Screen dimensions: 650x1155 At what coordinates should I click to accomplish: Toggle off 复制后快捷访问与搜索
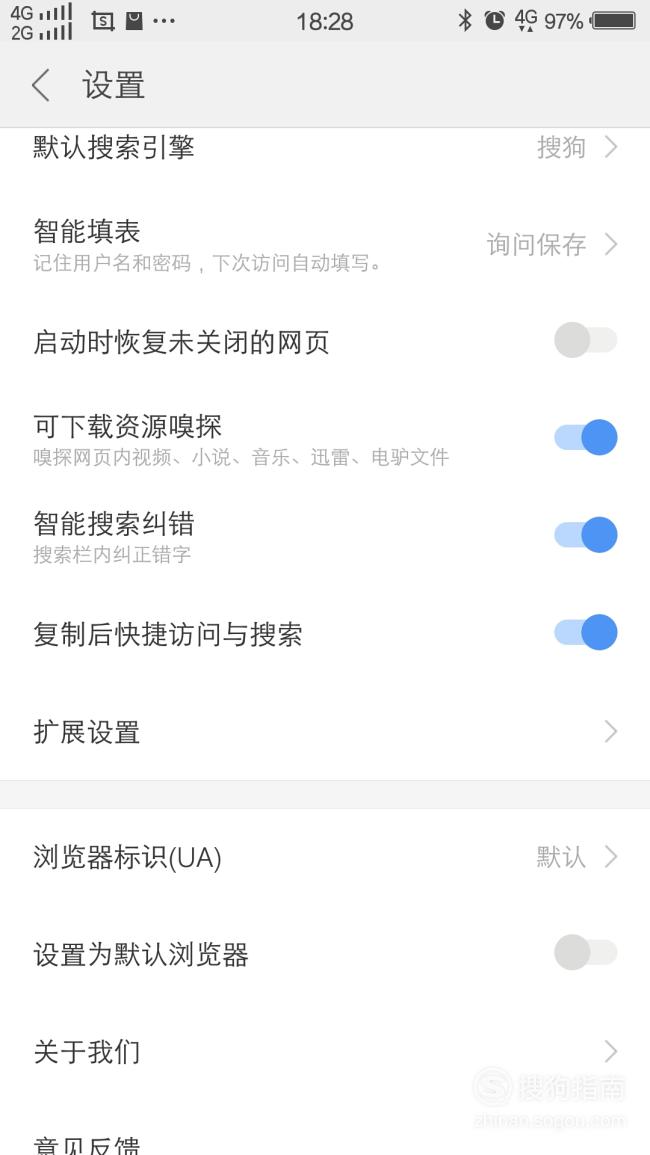pyautogui.click(x=586, y=633)
